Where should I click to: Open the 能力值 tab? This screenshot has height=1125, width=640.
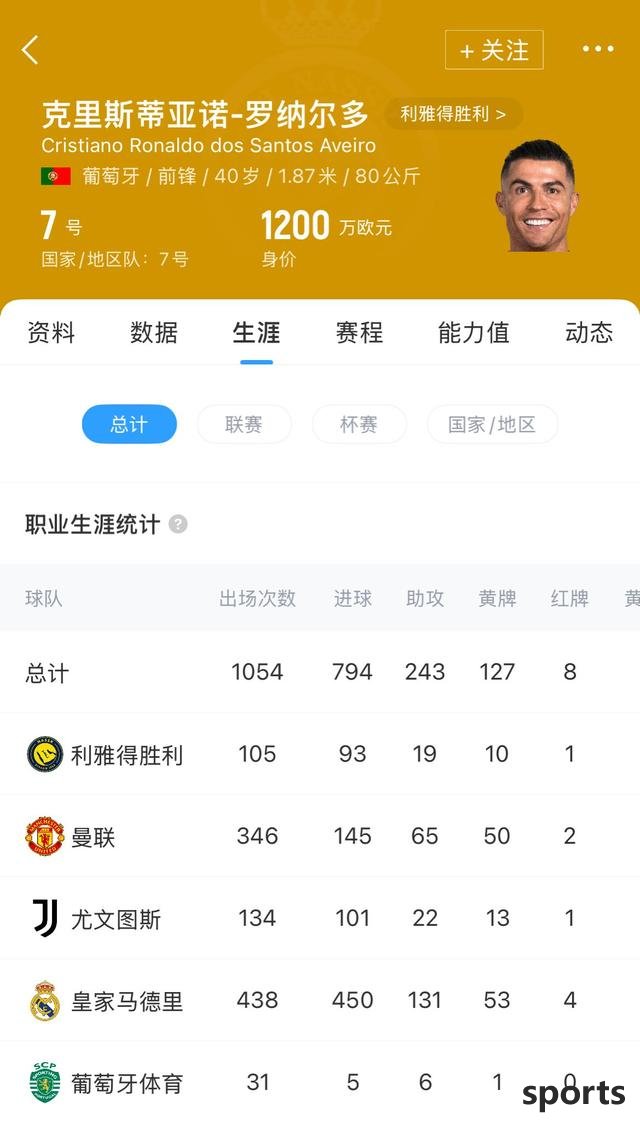pos(474,333)
